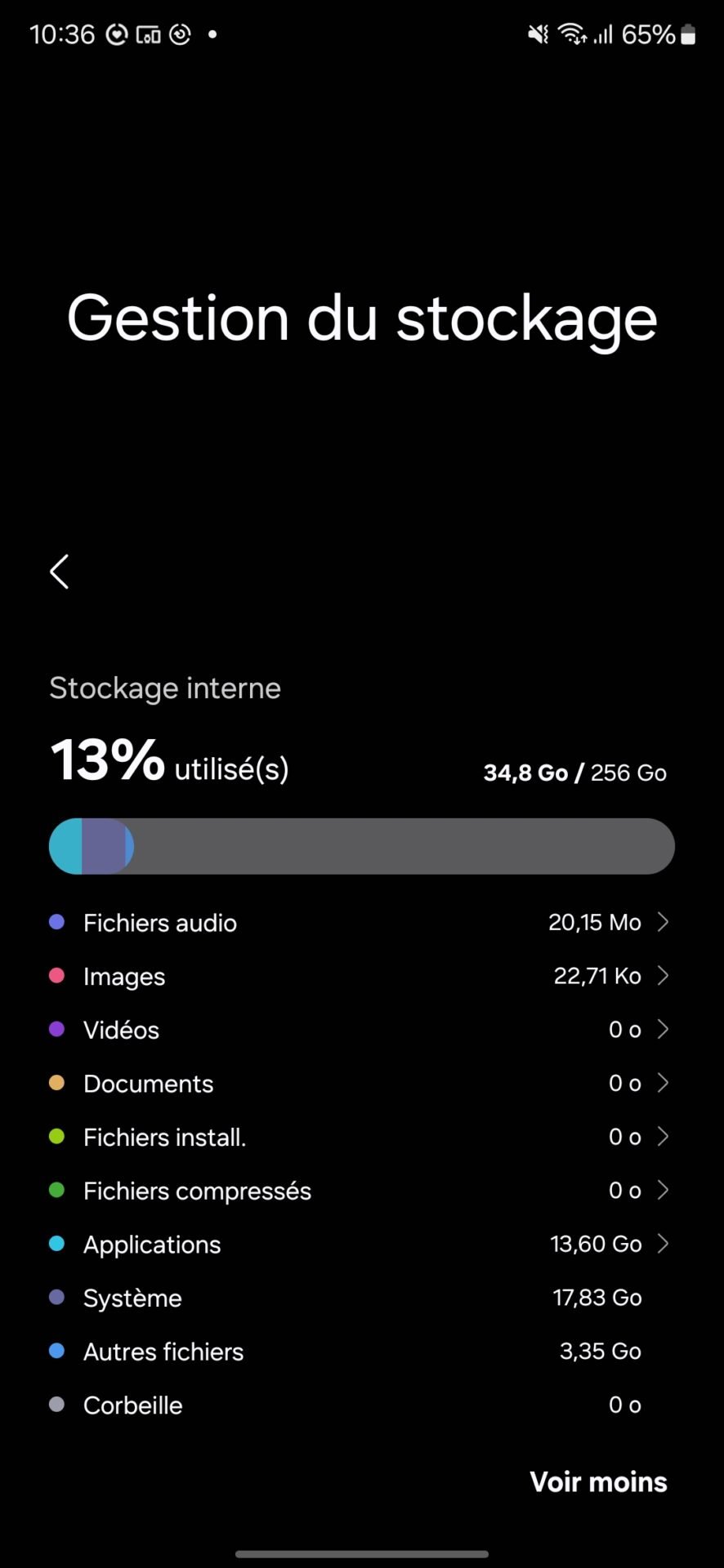Go back using the arrow icon

pos(60,572)
